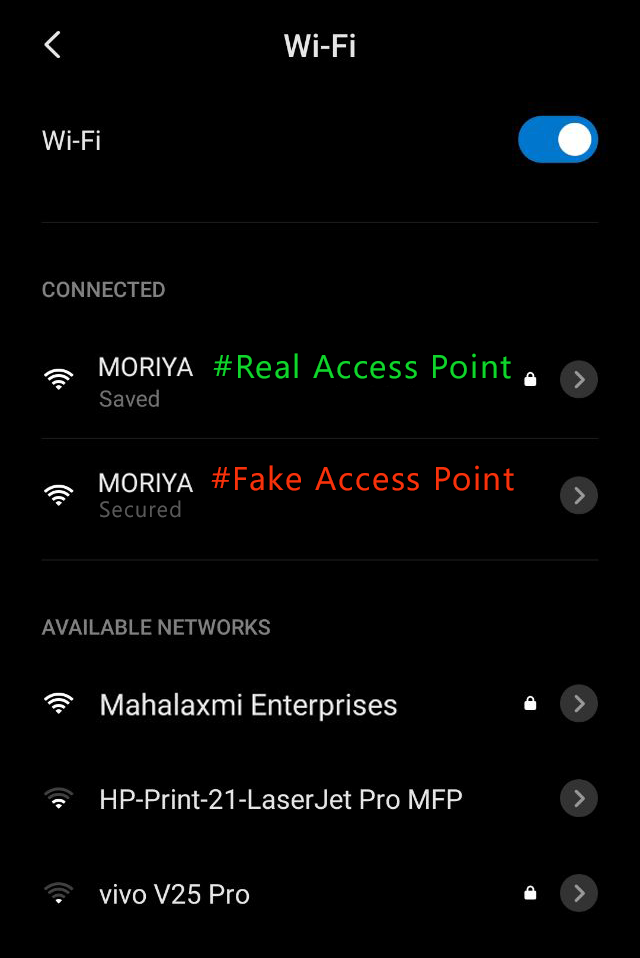Open details arrow for Mahalaxmi Enterprises
The width and height of the screenshot is (640, 958).
click(x=578, y=703)
